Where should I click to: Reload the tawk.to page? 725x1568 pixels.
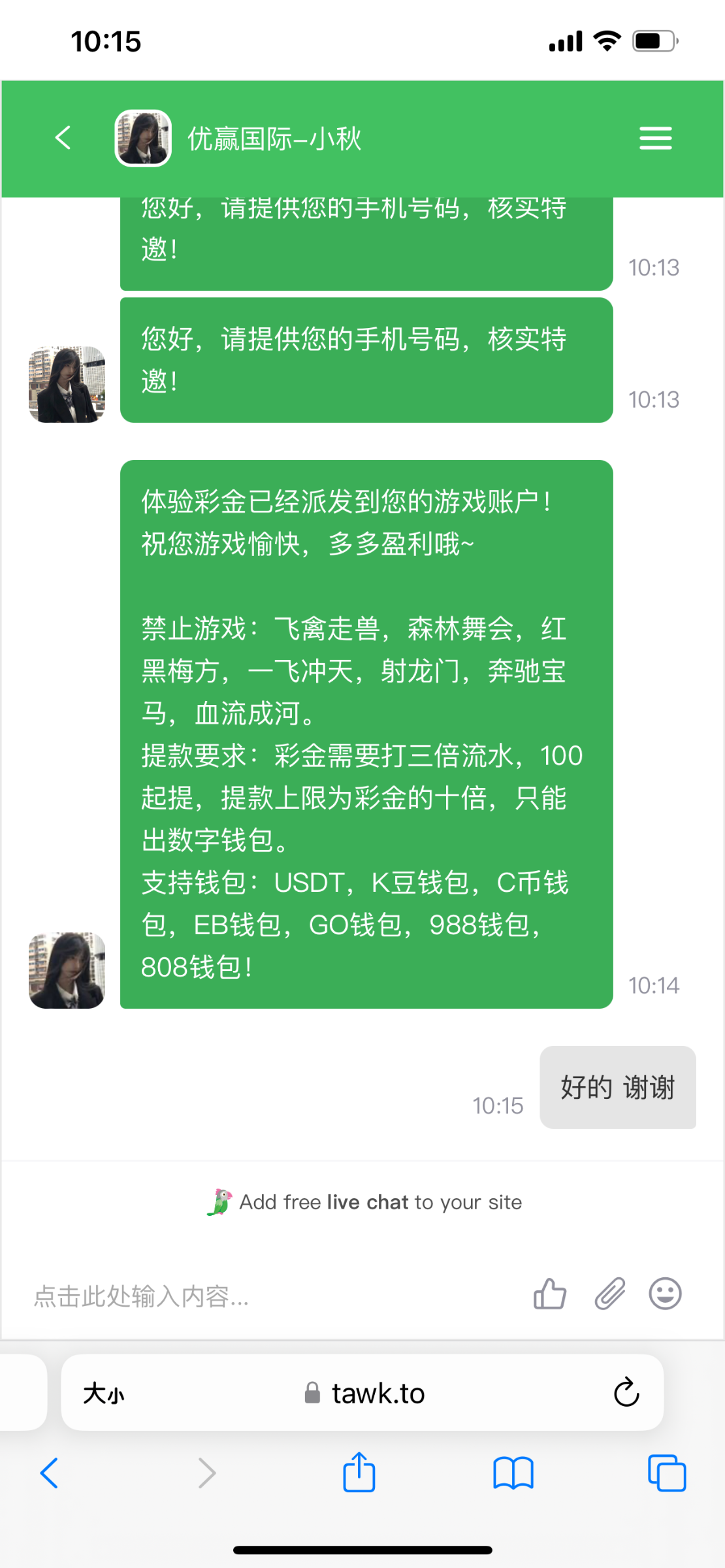pyautogui.click(x=626, y=1392)
